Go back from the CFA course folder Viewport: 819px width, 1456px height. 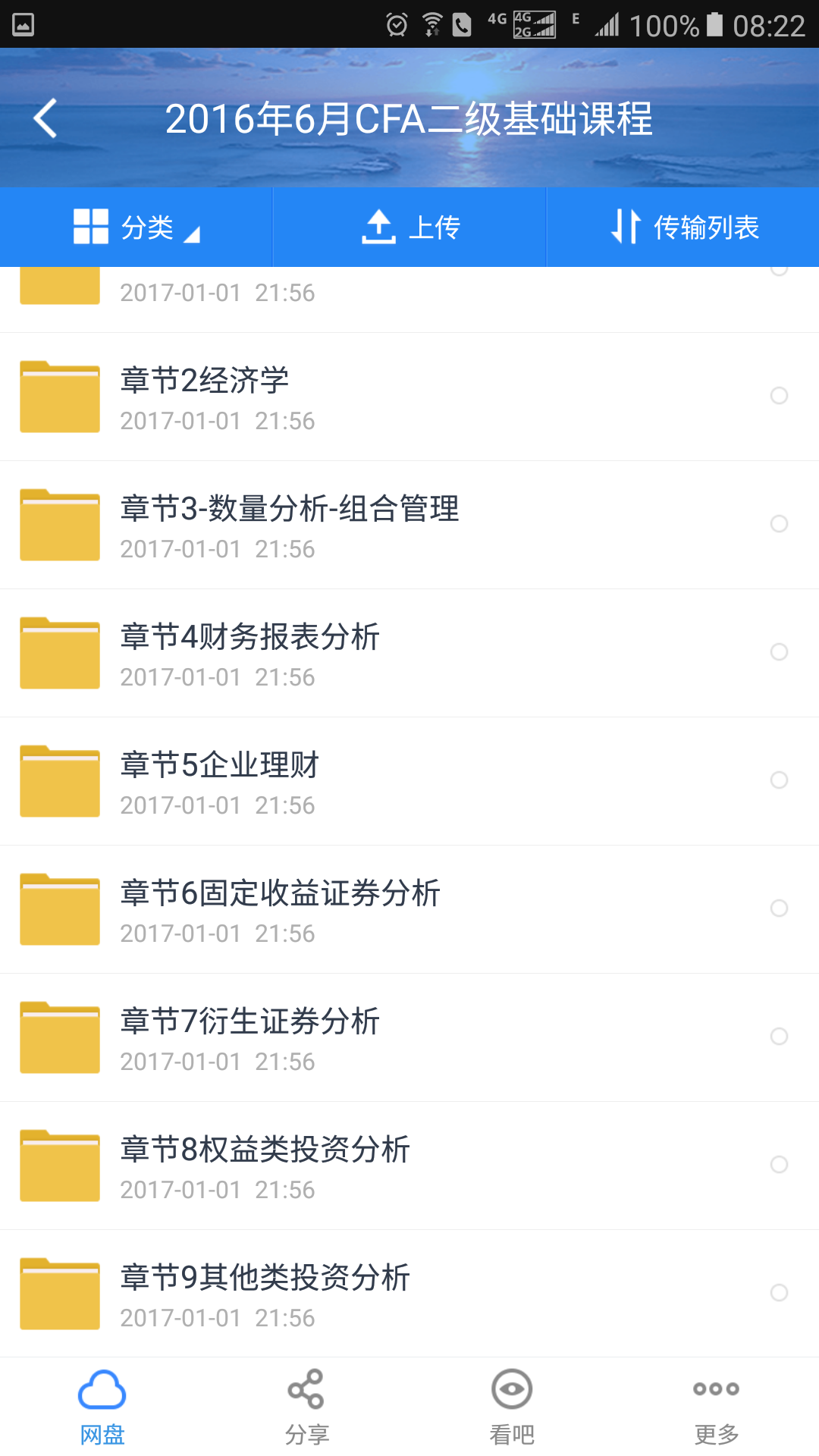[45, 119]
